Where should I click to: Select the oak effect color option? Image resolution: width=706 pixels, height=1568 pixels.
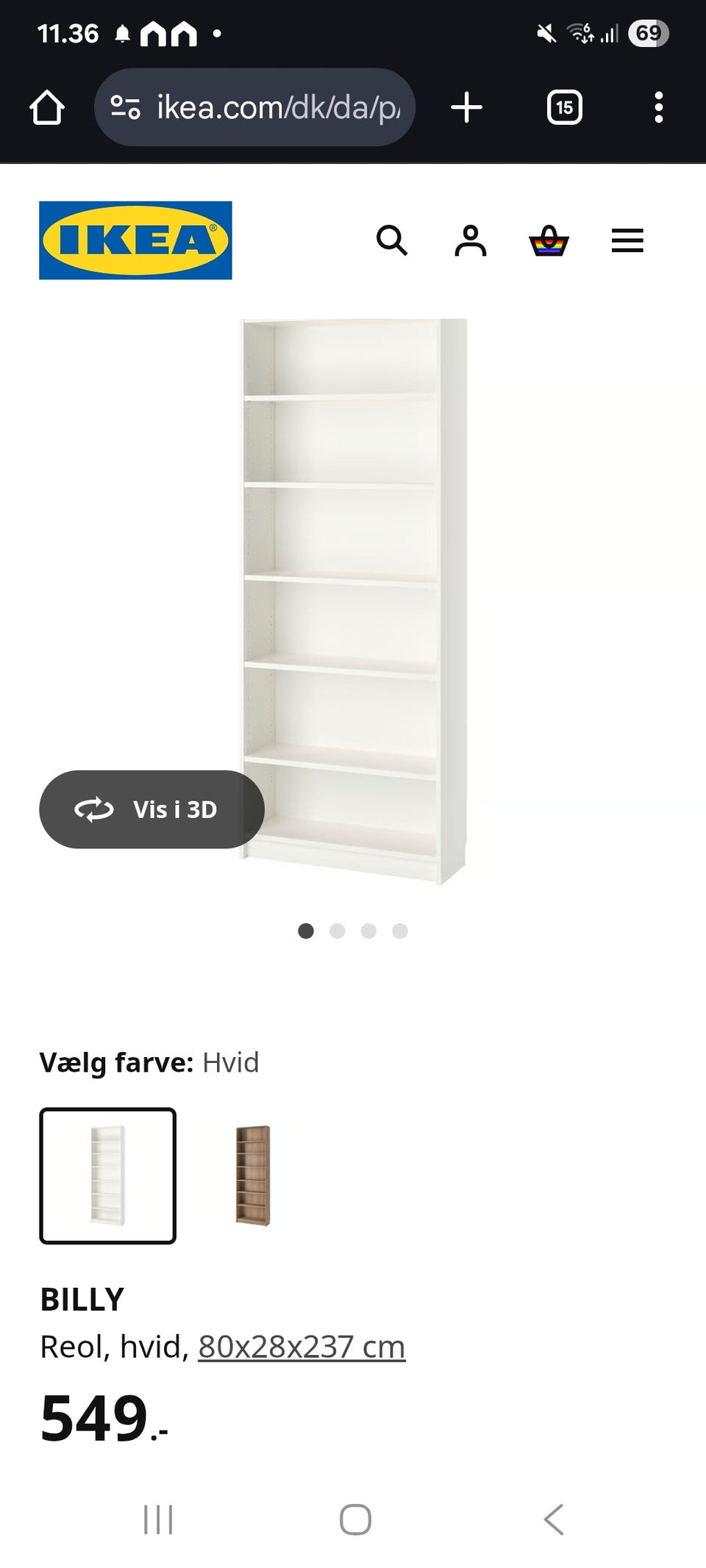(253, 1177)
